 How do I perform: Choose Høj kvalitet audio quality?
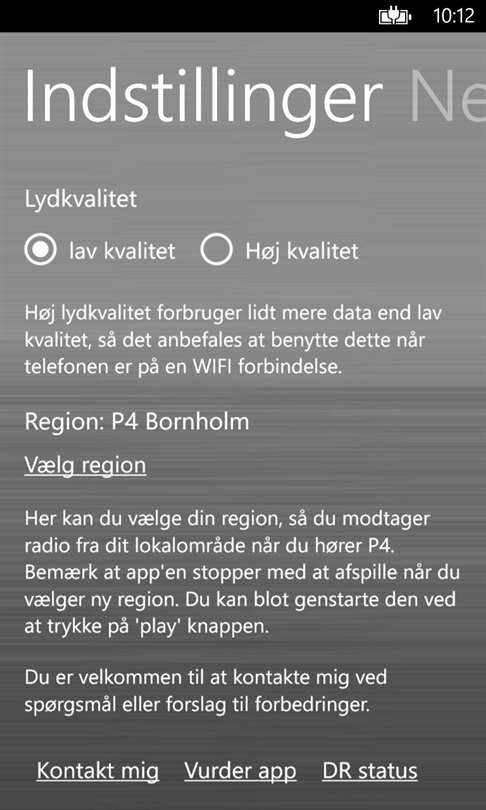[x=279, y=251]
